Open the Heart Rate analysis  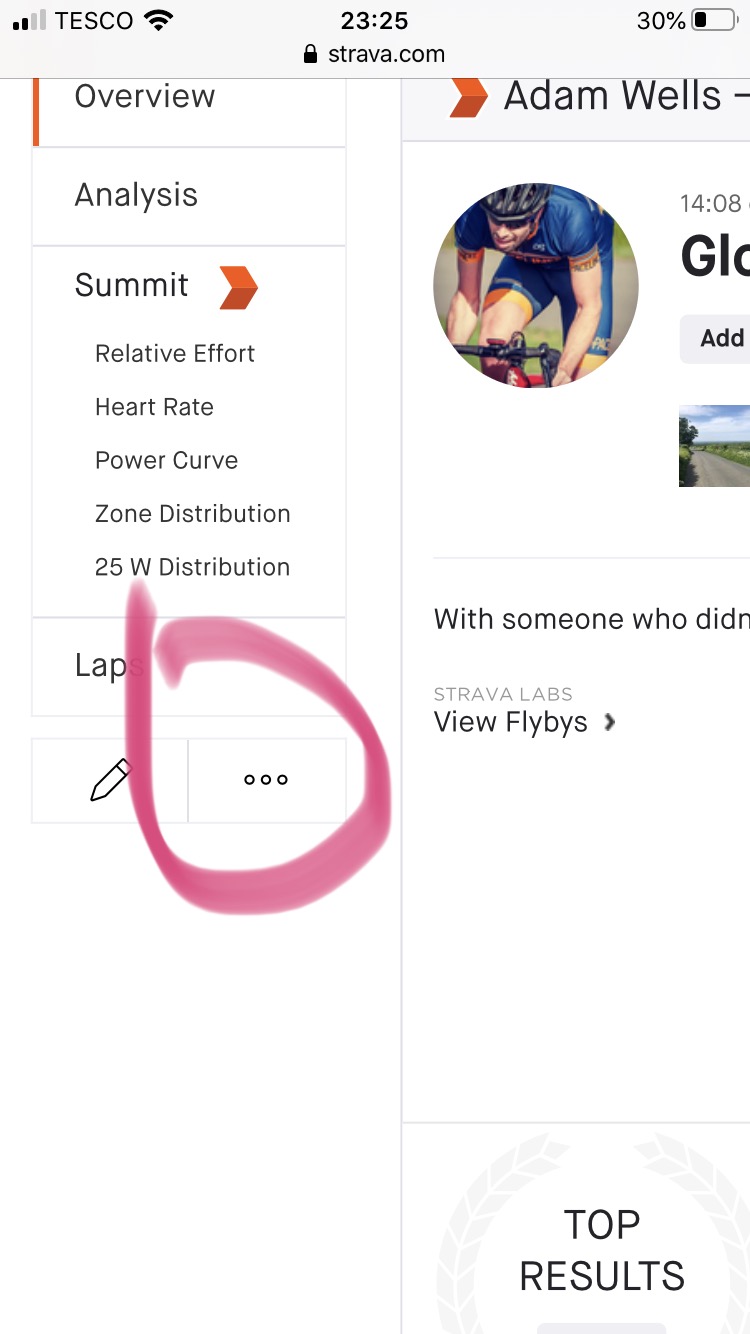tap(154, 407)
